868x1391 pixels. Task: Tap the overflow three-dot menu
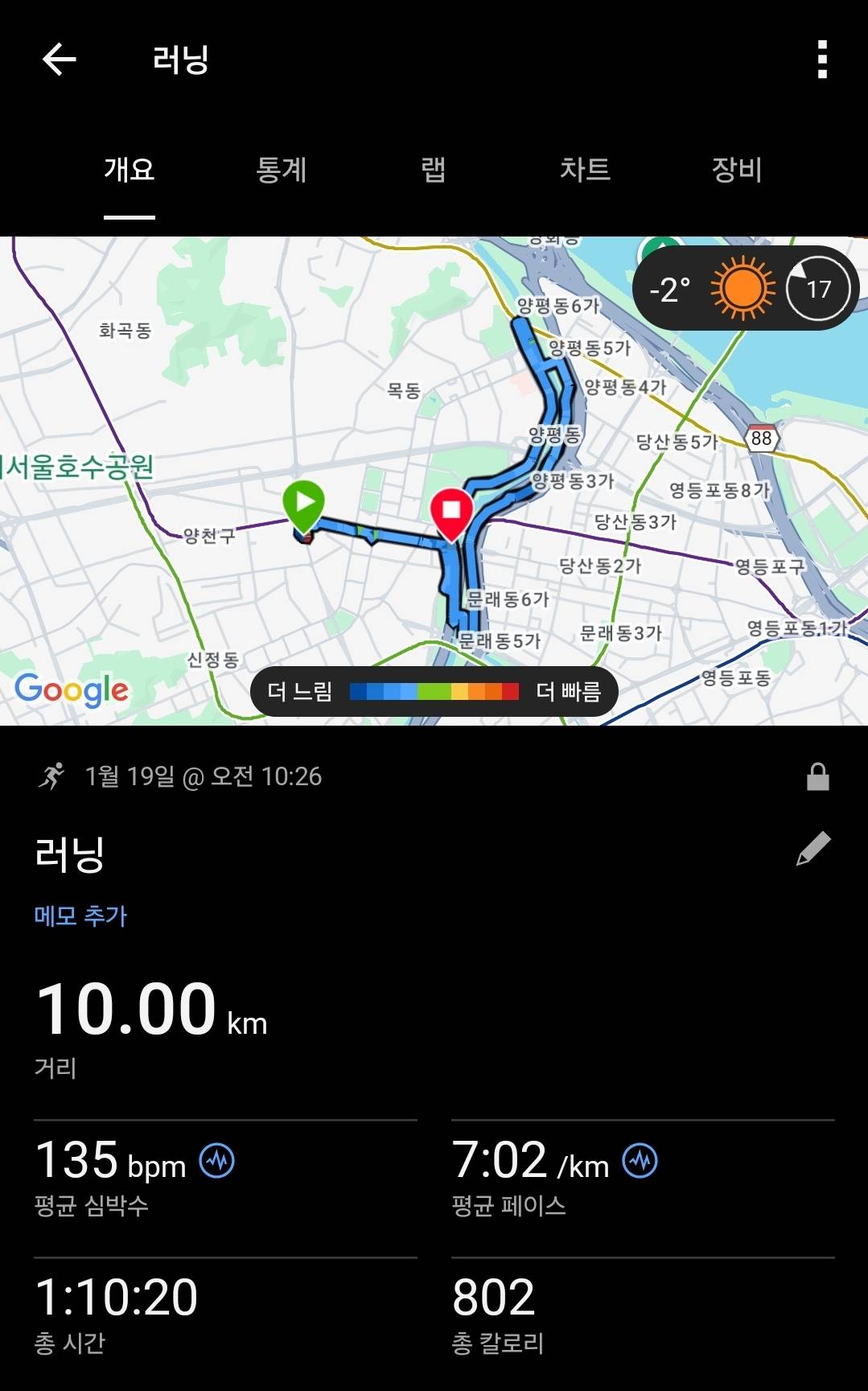[821, 59]
